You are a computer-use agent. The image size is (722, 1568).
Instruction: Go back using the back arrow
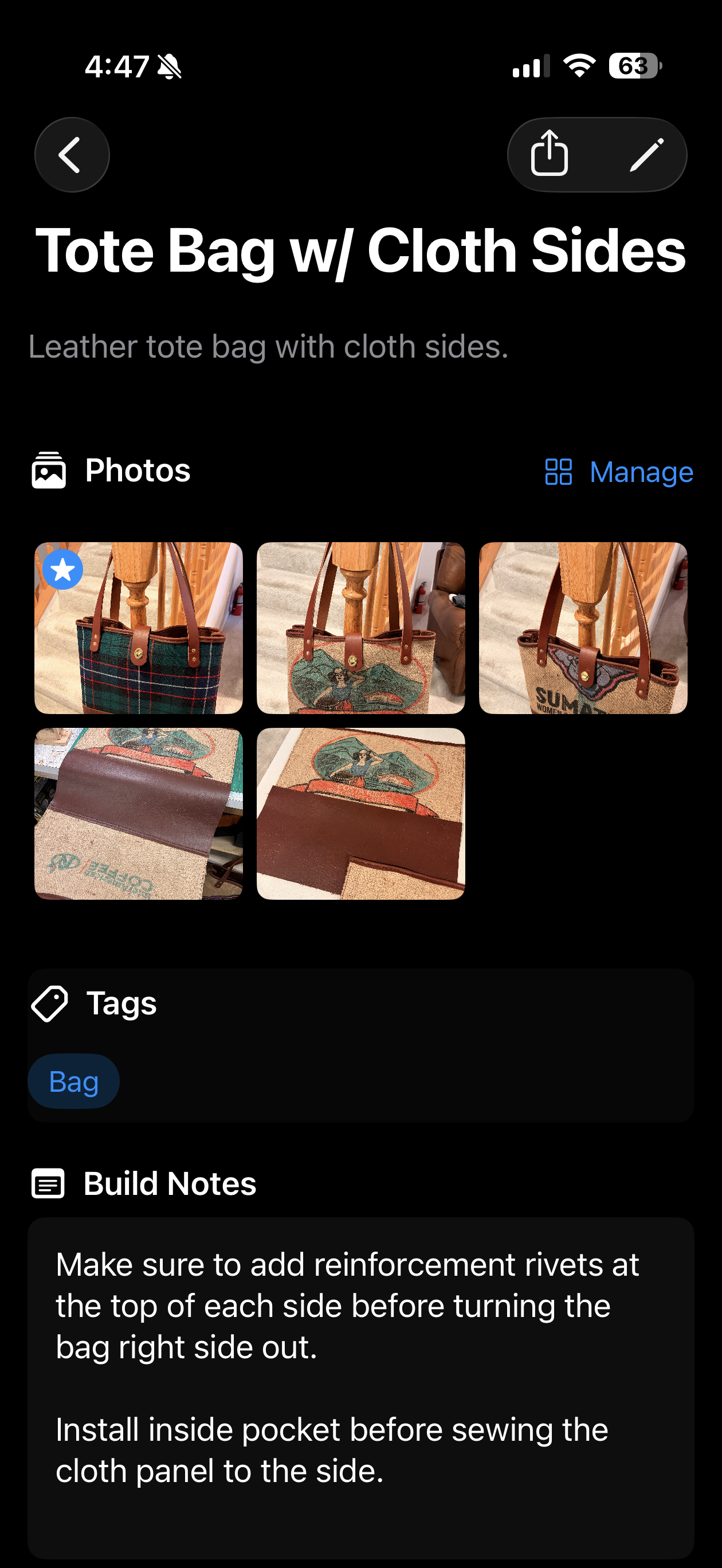72,155
